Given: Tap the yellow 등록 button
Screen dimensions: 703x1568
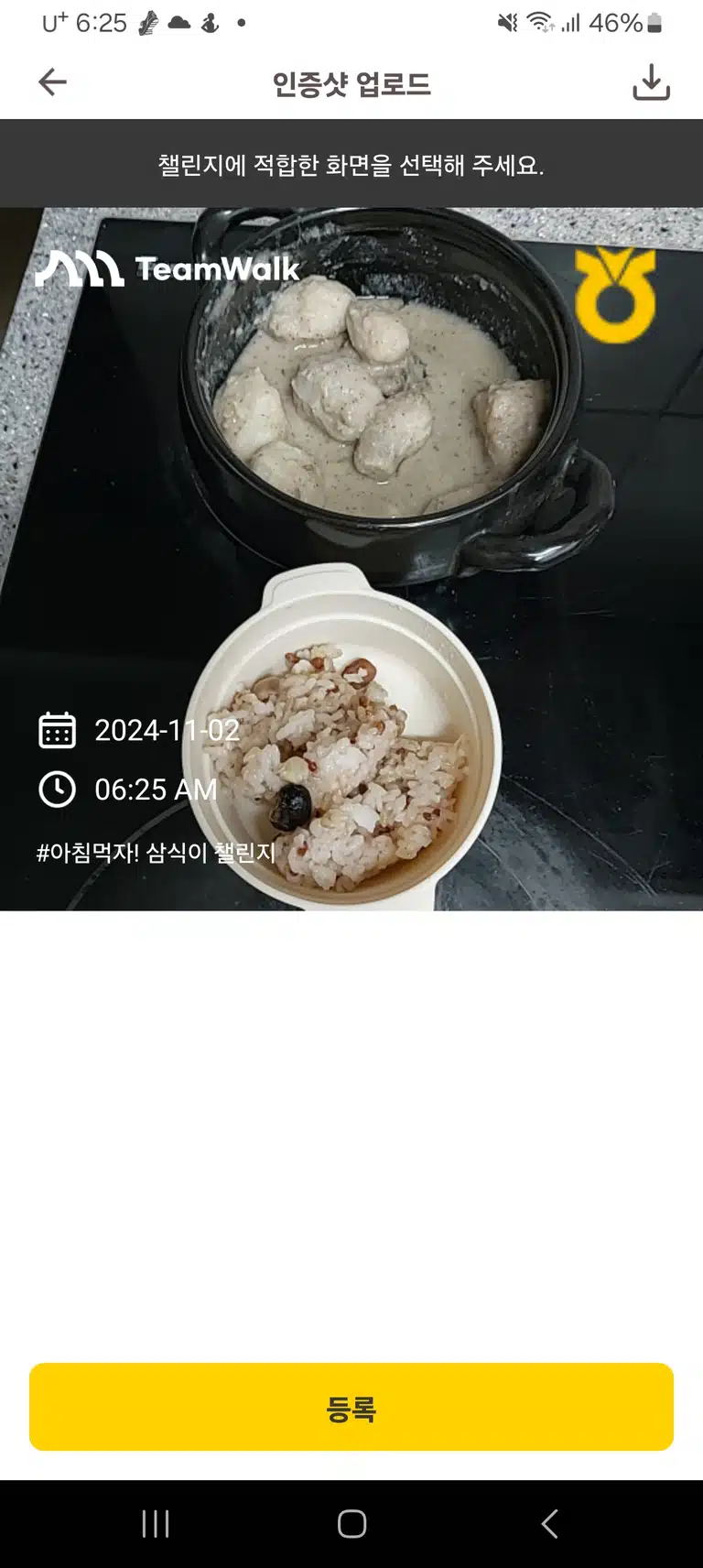Looking at the screenshot, I should pyautogui.click(x=351, y=1407).
